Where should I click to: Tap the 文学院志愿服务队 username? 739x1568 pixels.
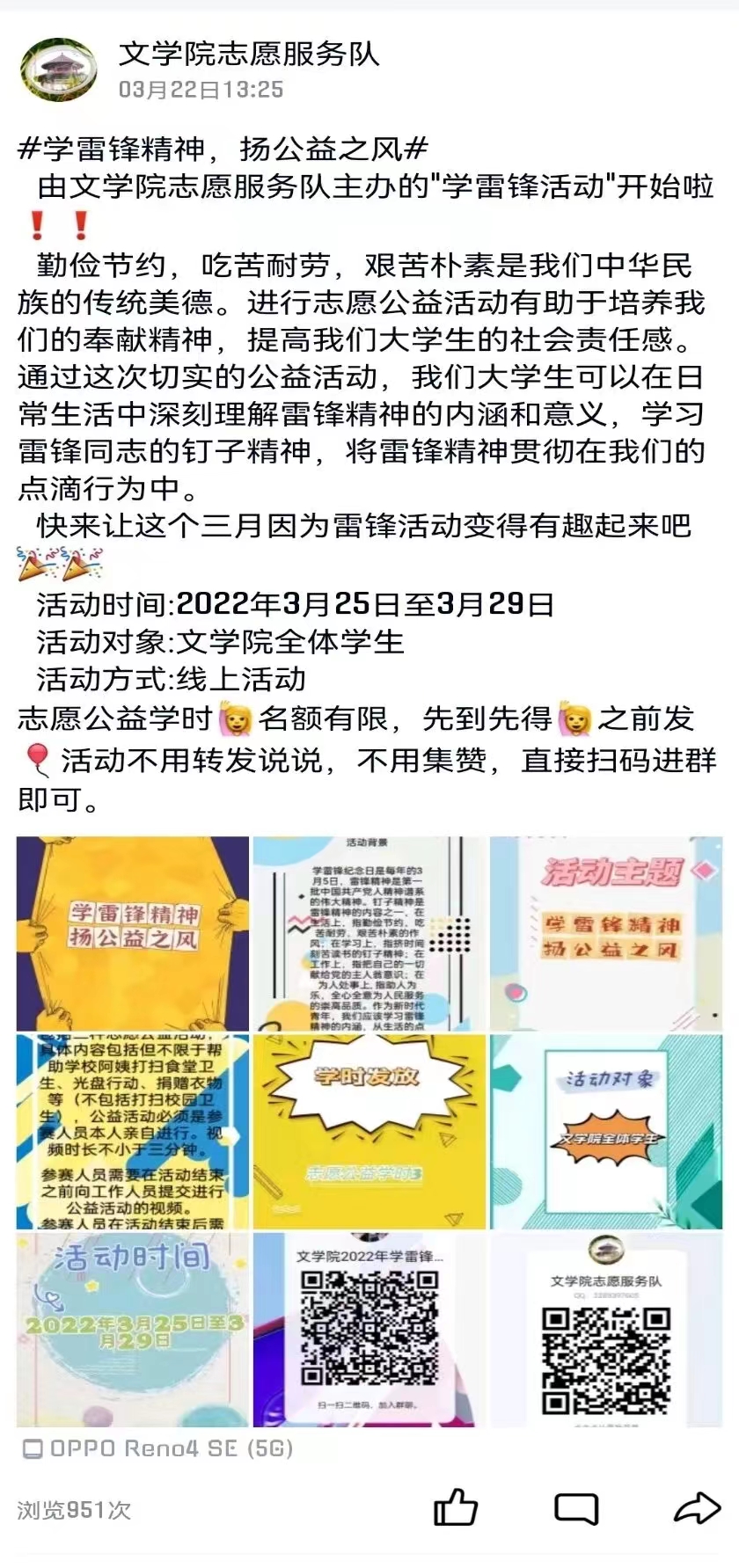pyautogui.click(x=249, y=55)
